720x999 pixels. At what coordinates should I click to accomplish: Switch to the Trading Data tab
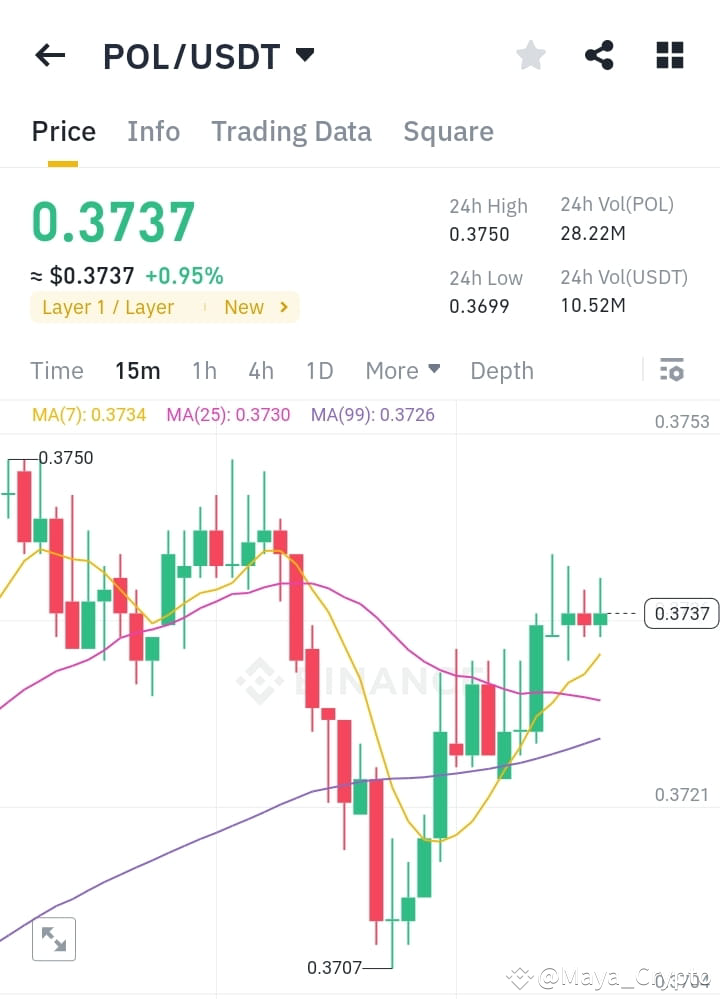pos(291,131)
